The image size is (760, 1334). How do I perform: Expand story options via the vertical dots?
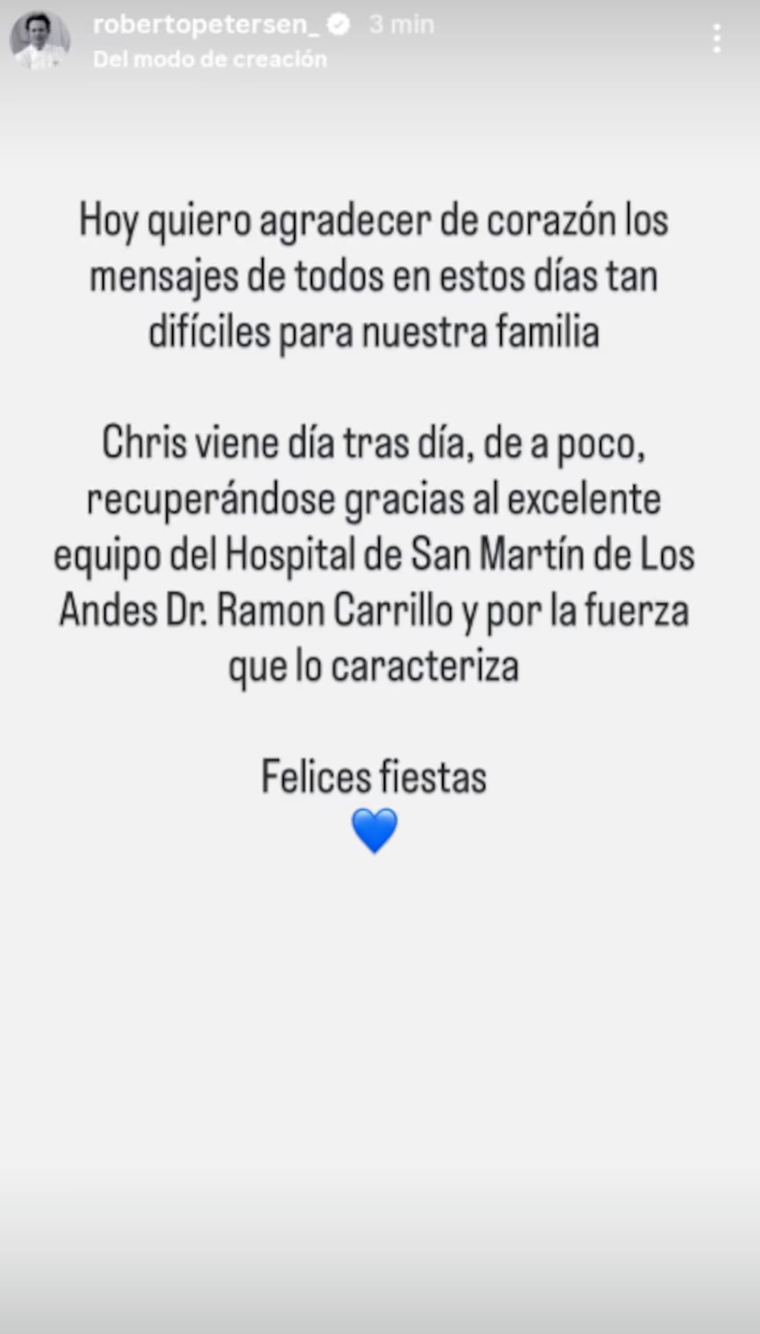pos(717,36)
